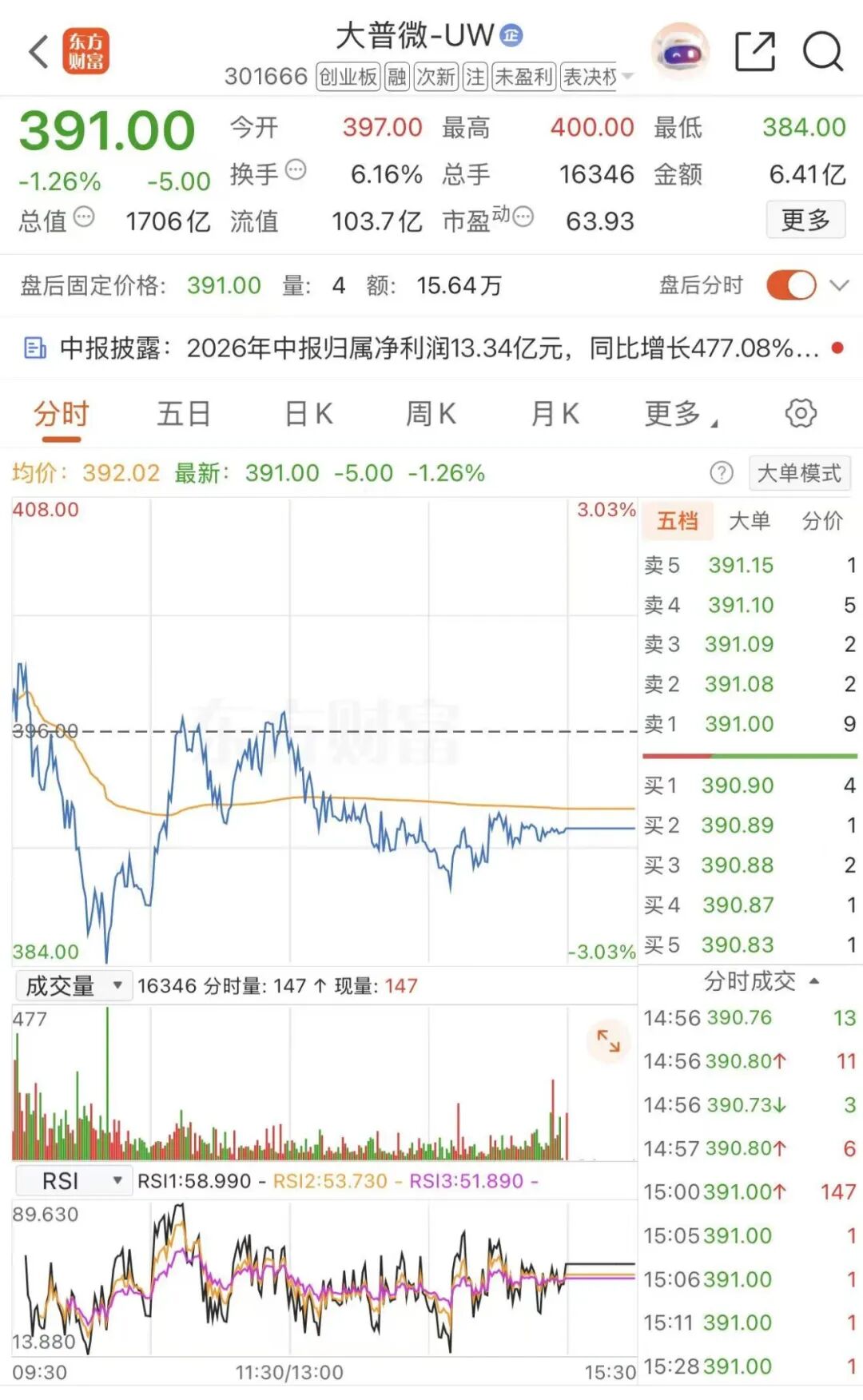
Task: Open the RSI indicator dropdown
Action: click(x=74, y=1180)
